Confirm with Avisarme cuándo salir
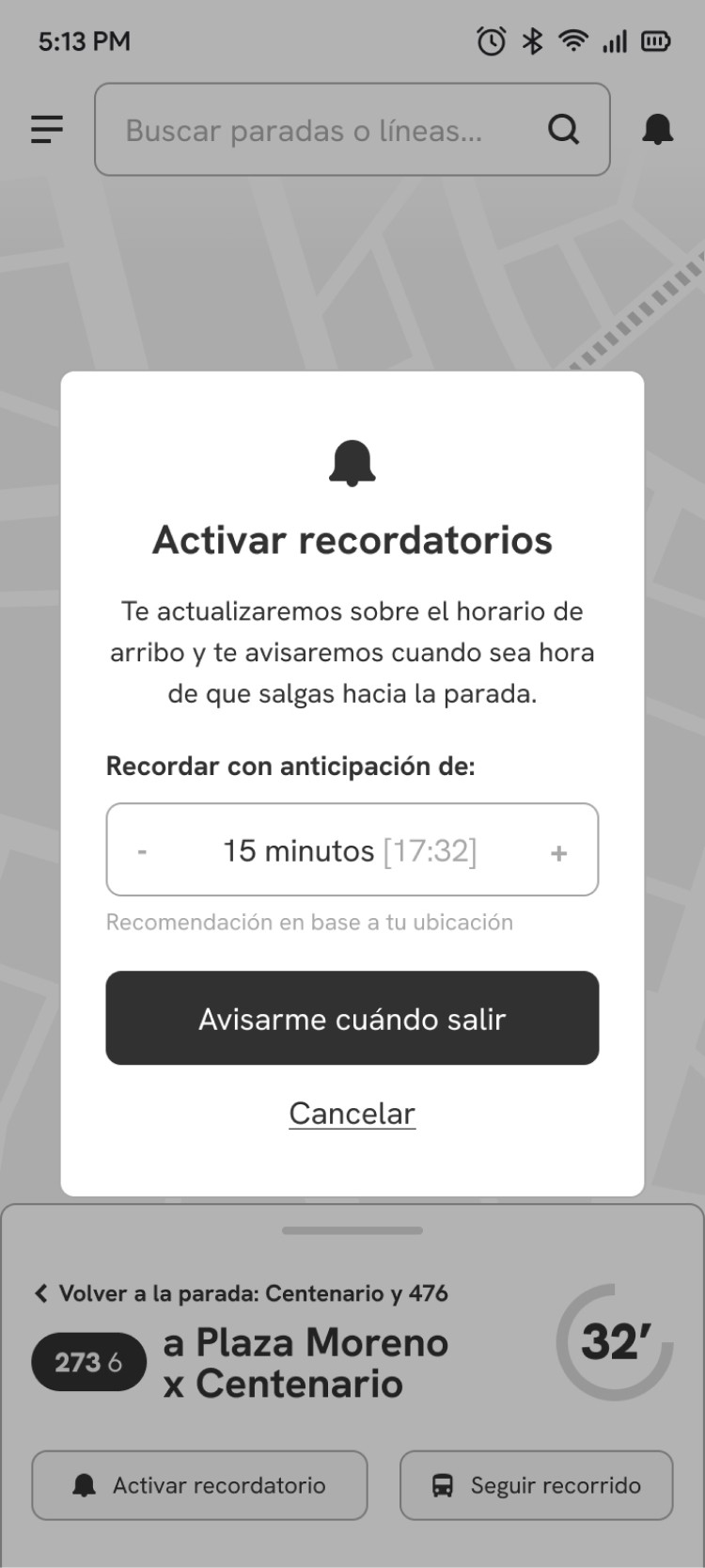Viewport: 705px width, 1568px height. click(352, 1019)
